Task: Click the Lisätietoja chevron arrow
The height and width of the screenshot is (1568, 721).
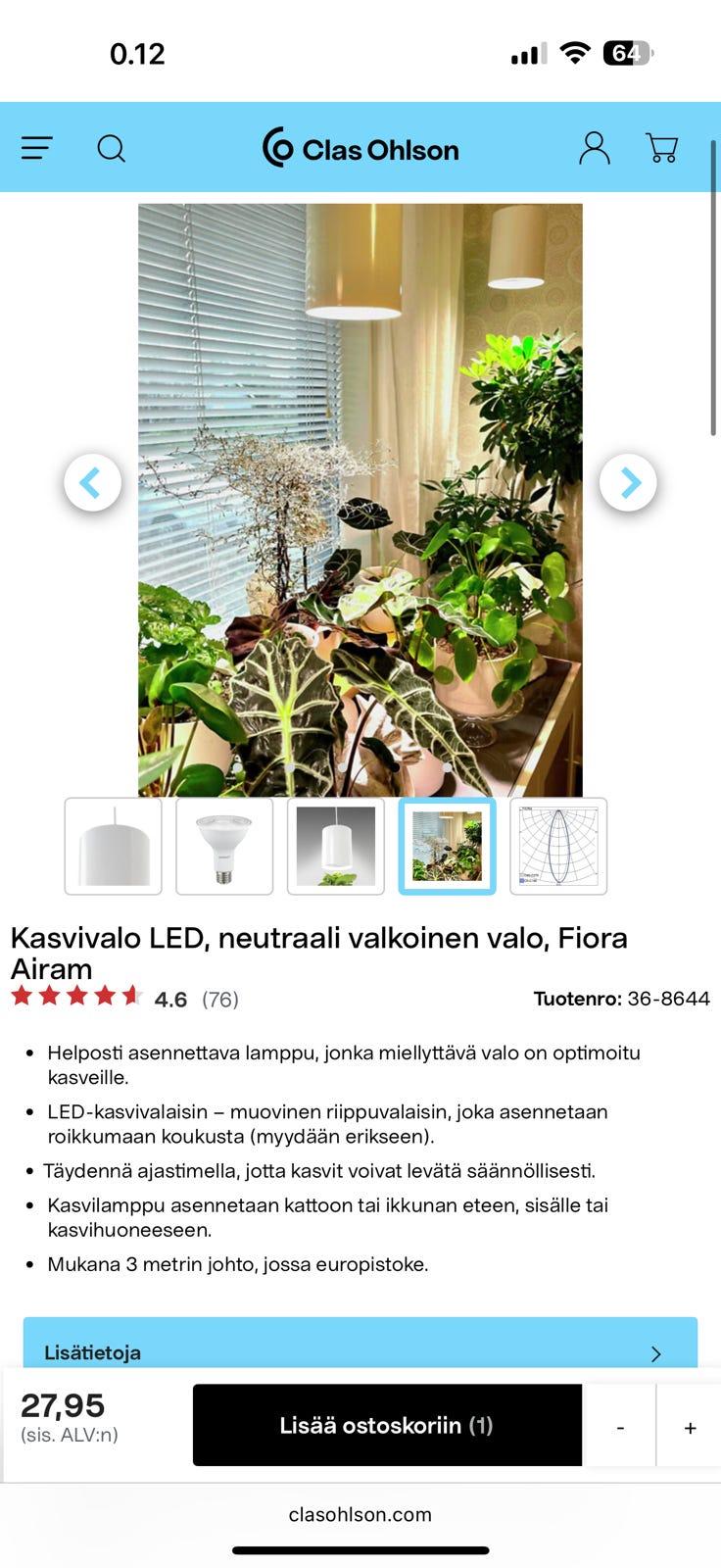Action: [655, 1353]
